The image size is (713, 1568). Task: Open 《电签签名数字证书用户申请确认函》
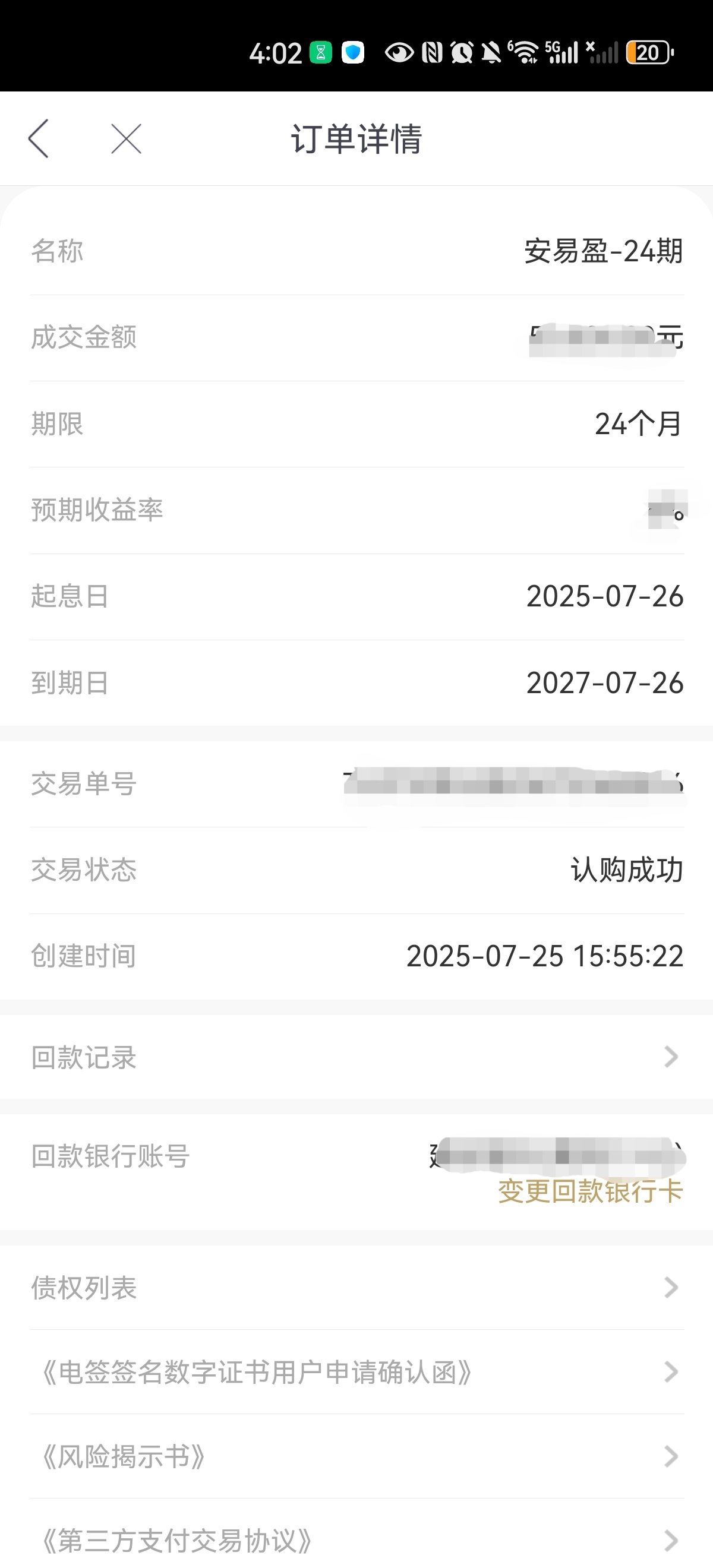356,1372
